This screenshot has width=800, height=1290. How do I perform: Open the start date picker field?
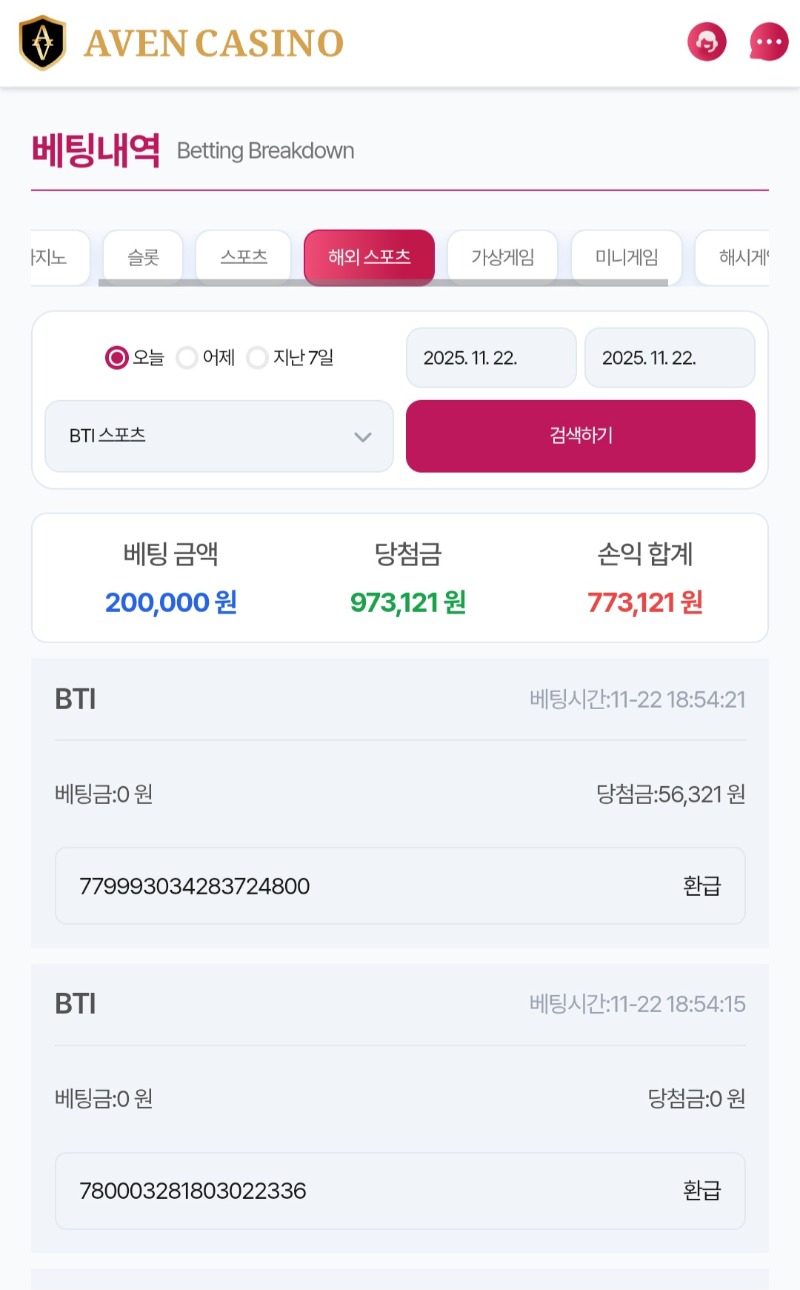point(490,357)
